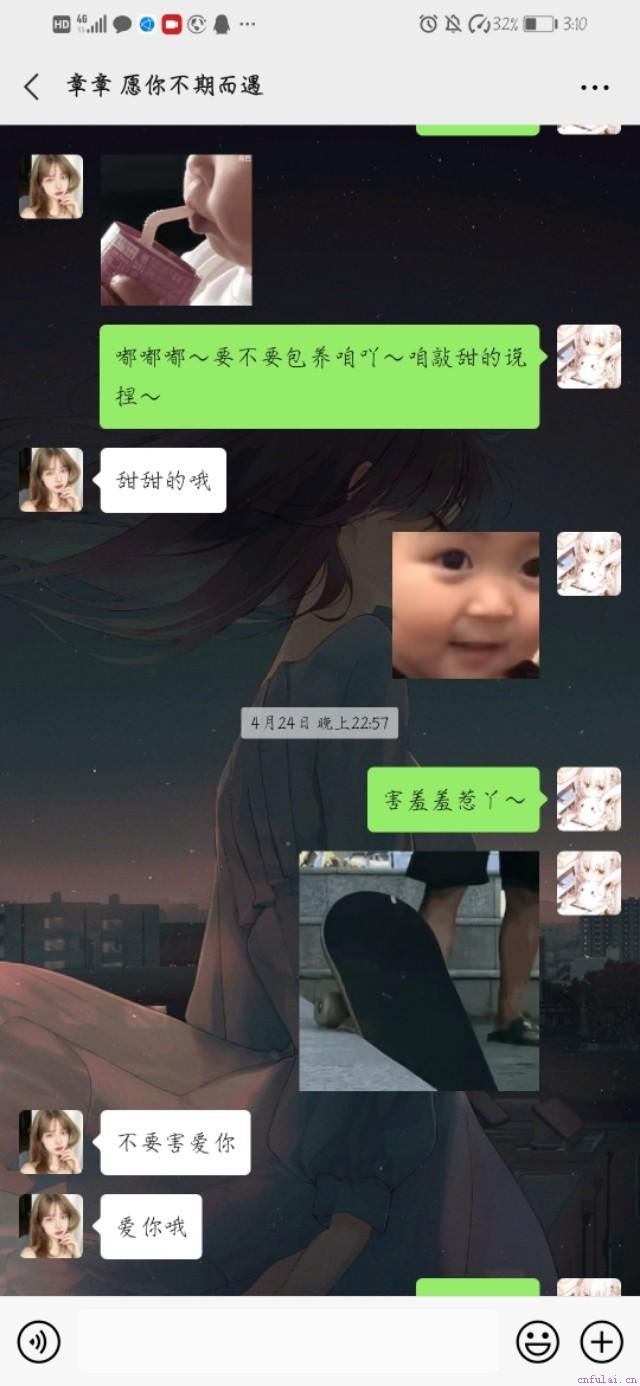This screenshot has height=1386, width=640.
Task: Open the smiling baby sticker
Action: 465,605
